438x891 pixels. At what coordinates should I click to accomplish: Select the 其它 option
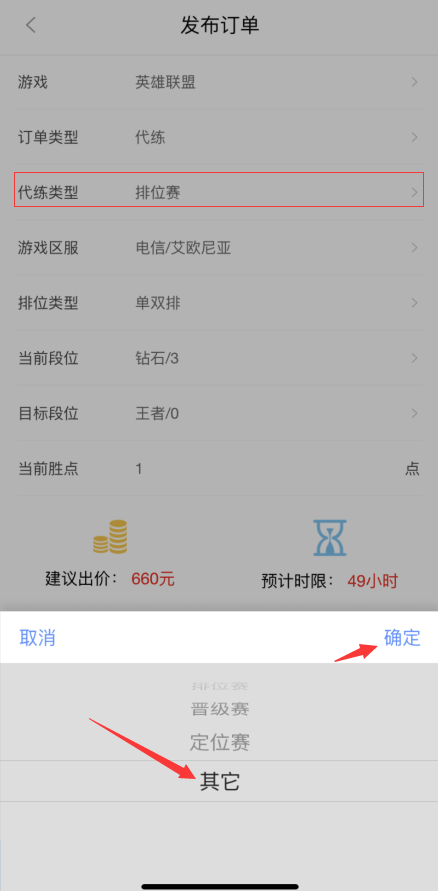click(219, 782)
